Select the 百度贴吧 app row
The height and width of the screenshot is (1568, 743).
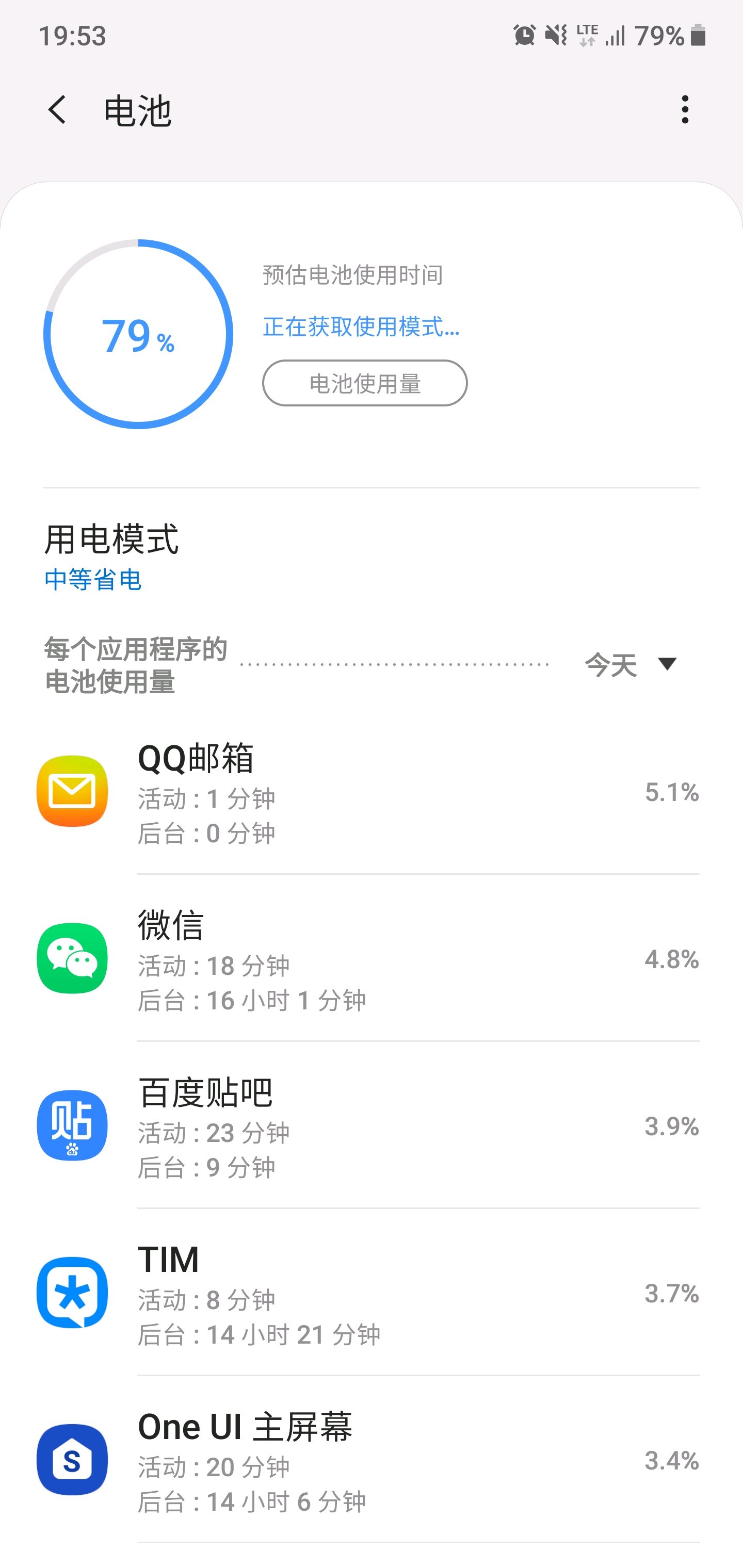372,1126
